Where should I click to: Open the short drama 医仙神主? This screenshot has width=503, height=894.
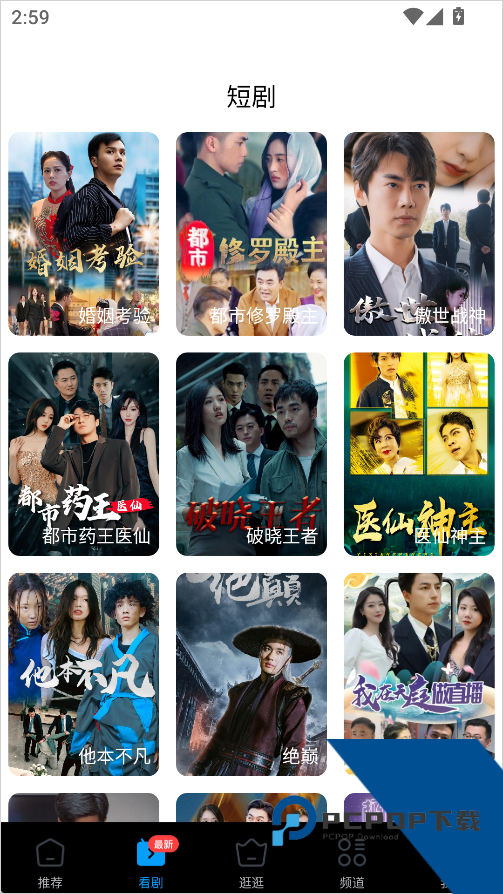(x=419, y=454)
